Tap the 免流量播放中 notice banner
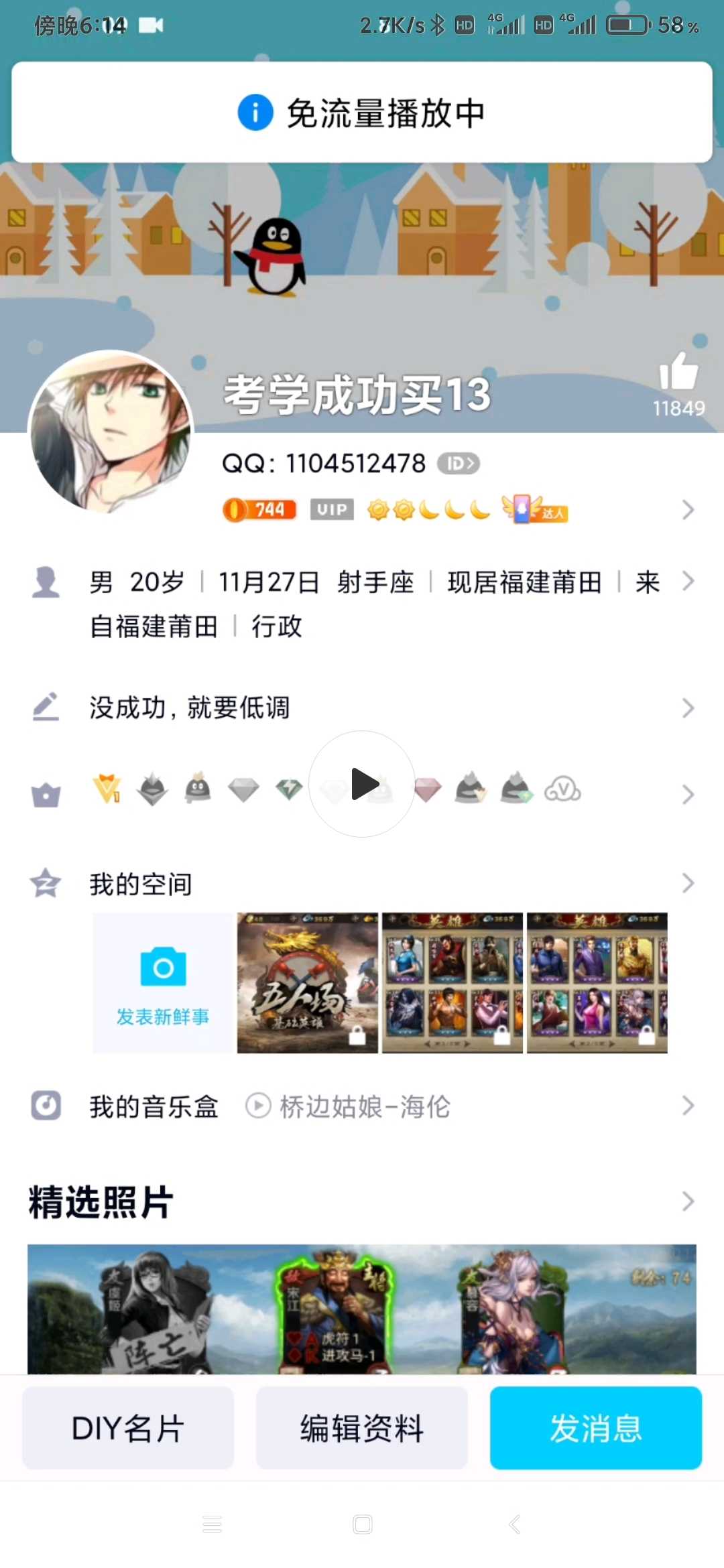The width and height of the screenshot is (724, 1568). coord(362,113)
